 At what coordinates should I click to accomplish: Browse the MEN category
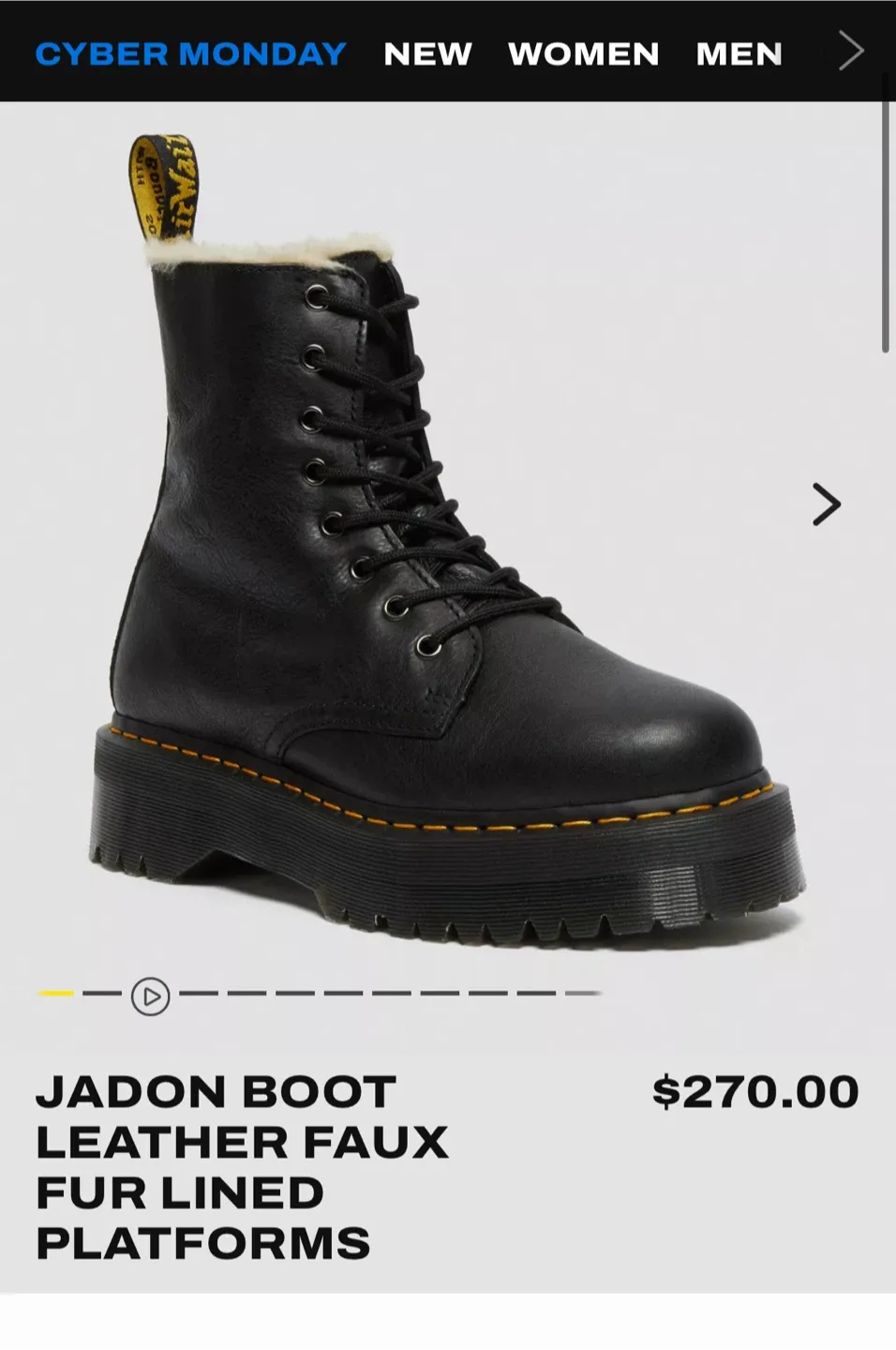pyautogui.click(x=739, y=54)
